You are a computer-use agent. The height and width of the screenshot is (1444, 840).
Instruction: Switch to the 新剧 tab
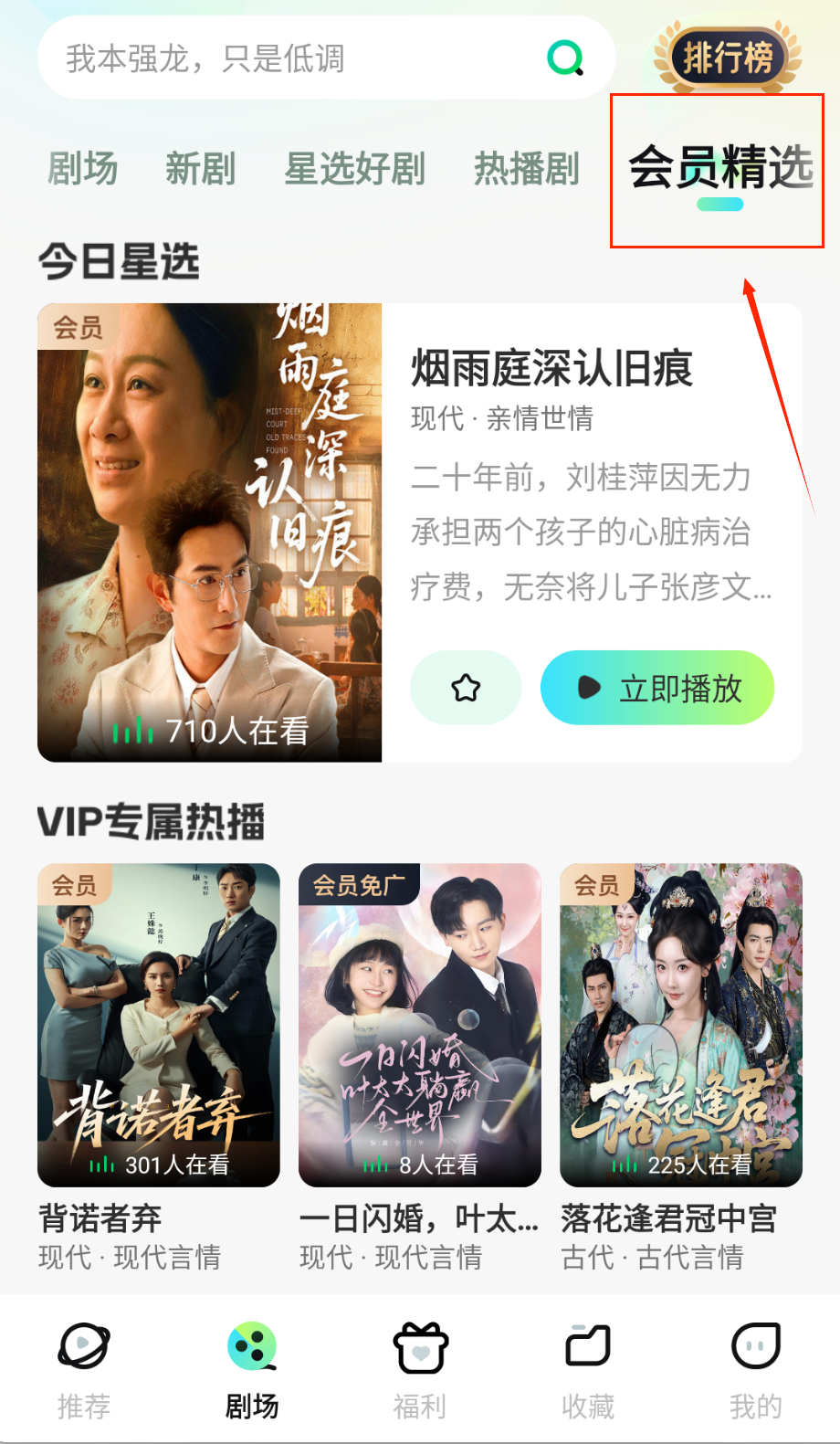coord(200,169)
